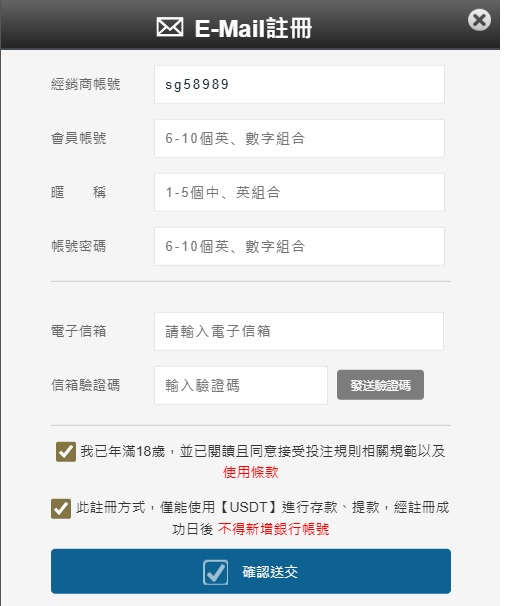This screenshot has height=606, width=509.
Task: Toggle the USDT registration notice checkbox
Action: 61,509
